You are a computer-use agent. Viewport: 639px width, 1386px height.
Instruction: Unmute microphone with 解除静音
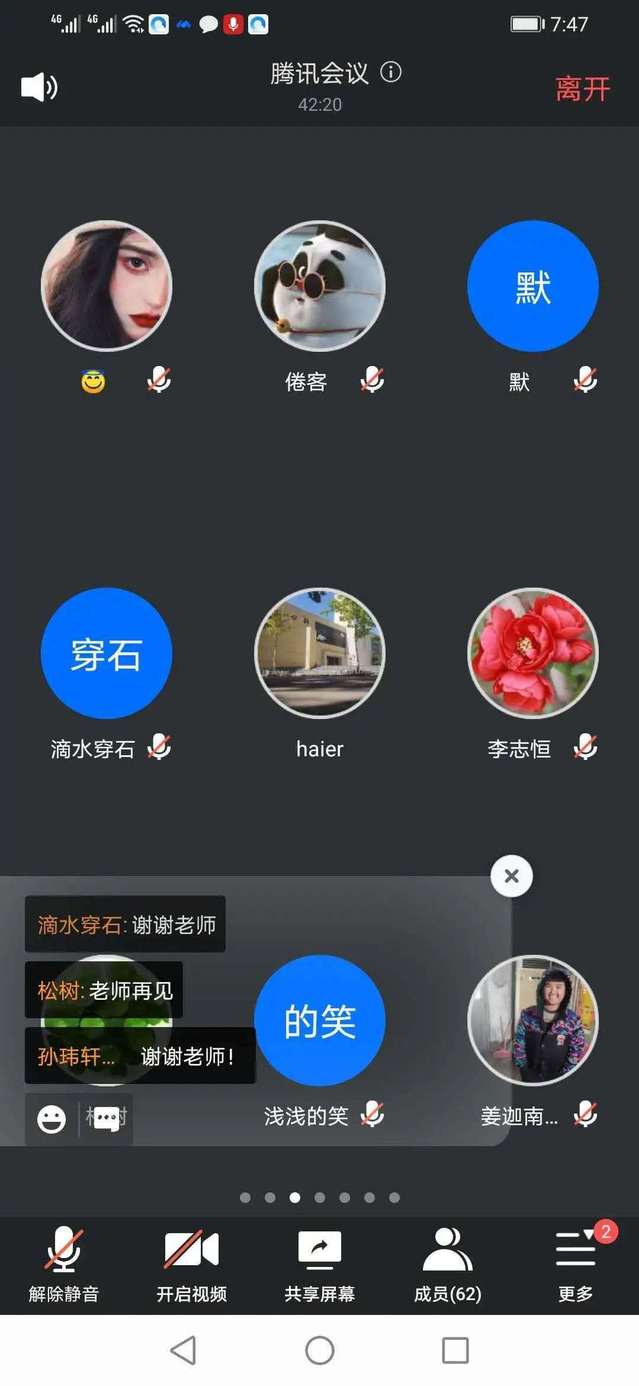point(64,1264)
